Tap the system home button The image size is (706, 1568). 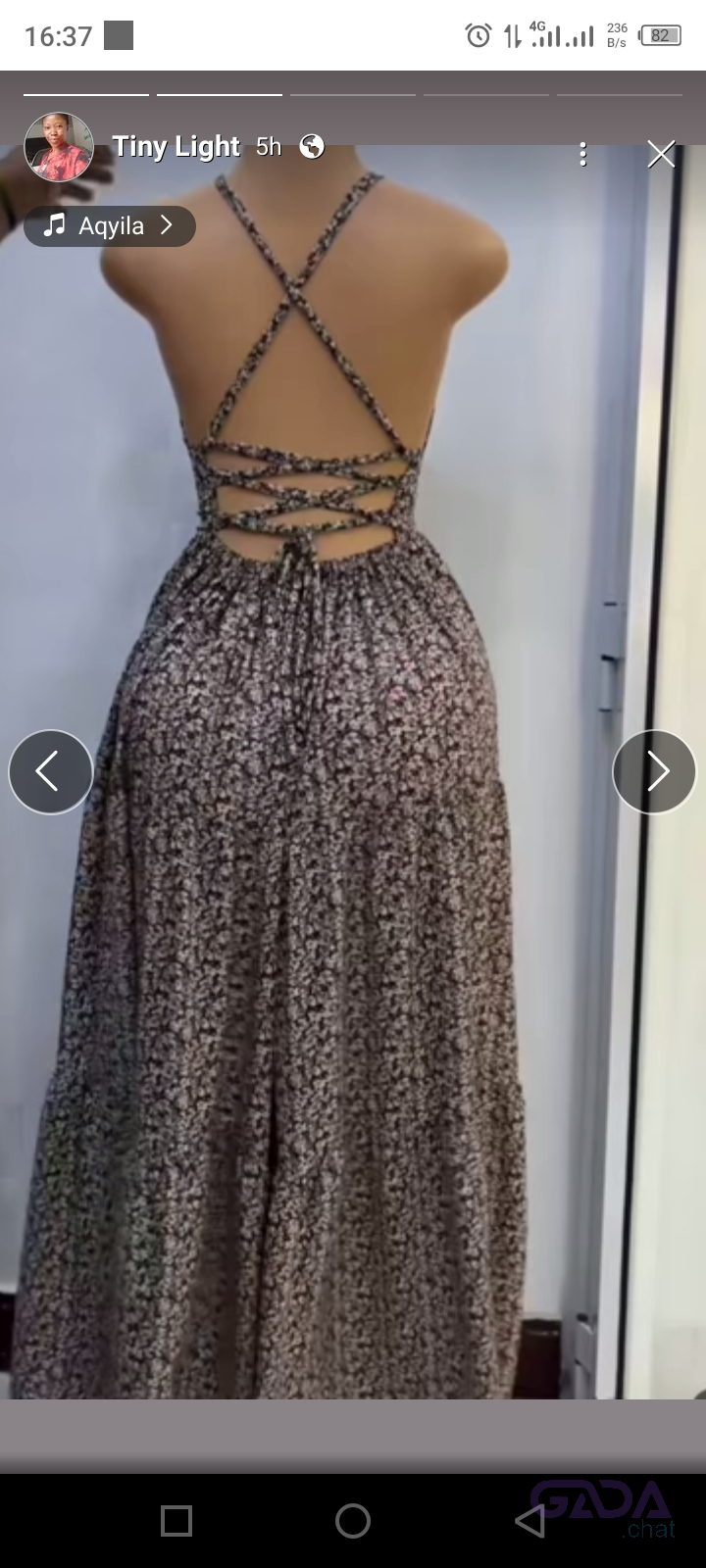pos(353,1521)
